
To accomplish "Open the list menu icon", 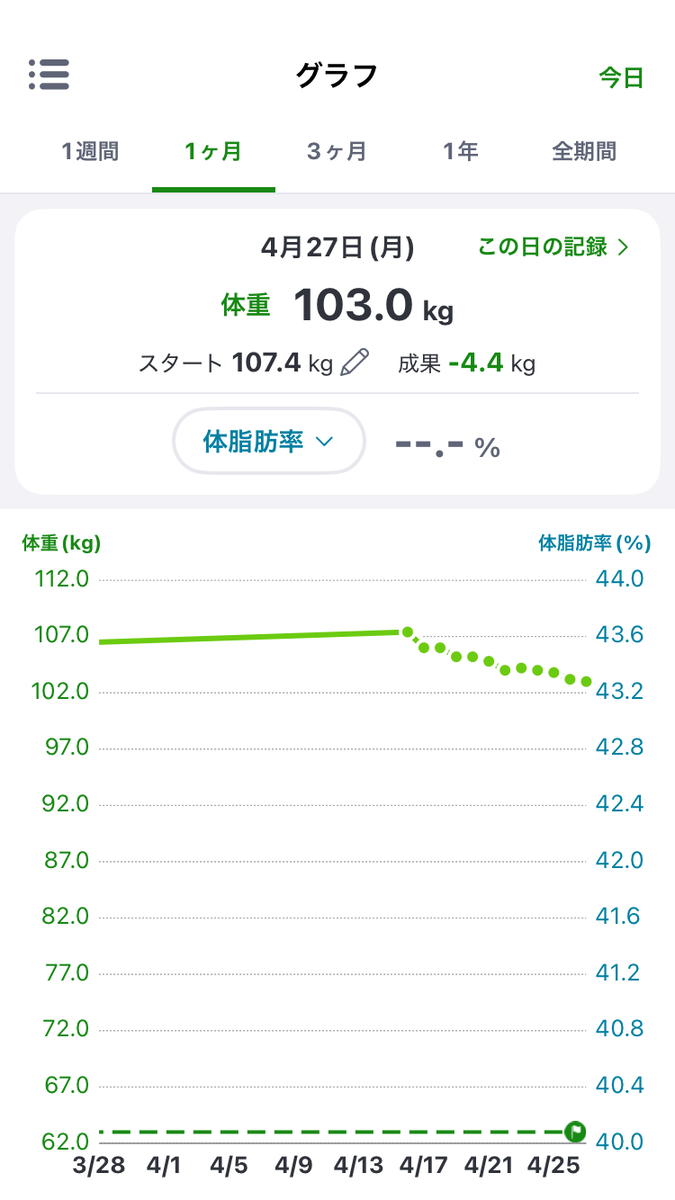I will (x=49, y=75).
